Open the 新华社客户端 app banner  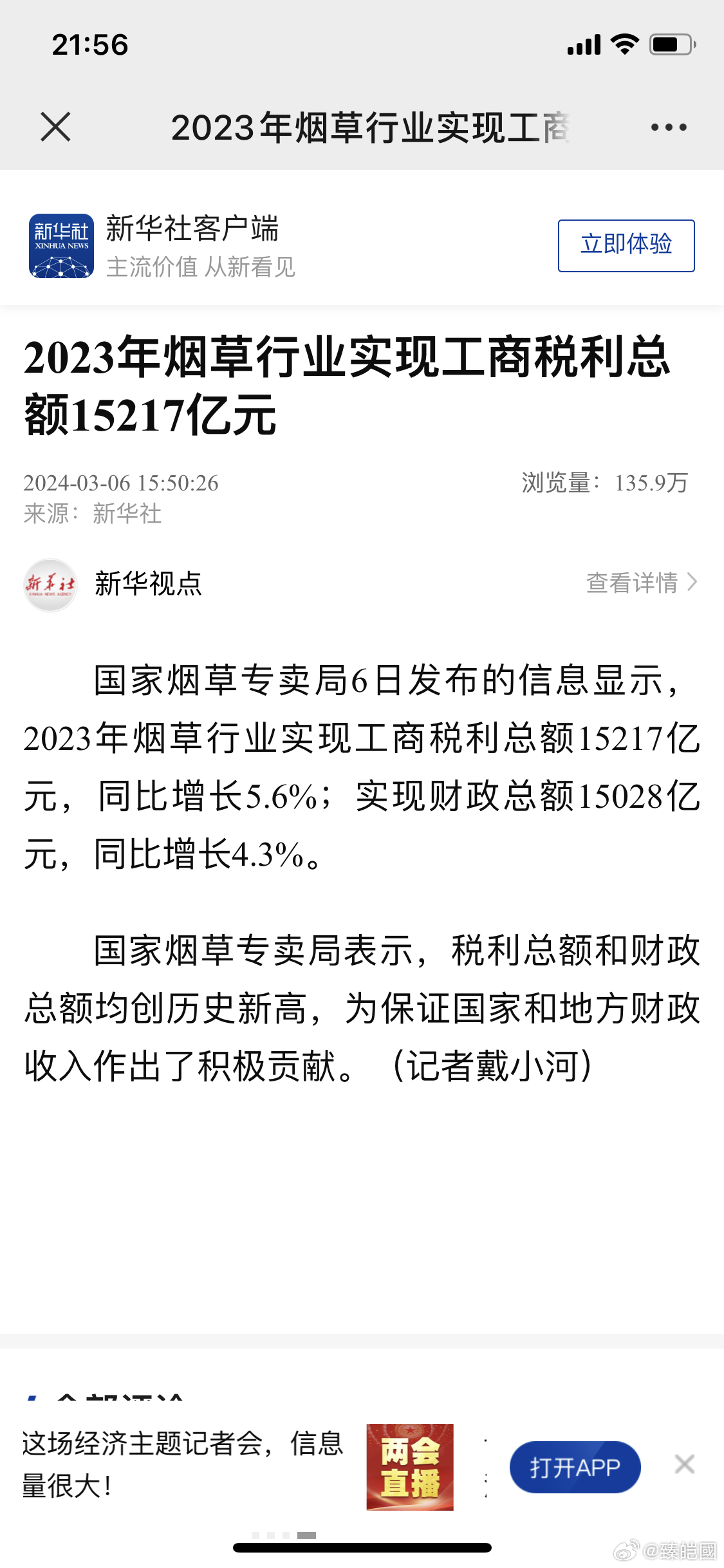(x=362, y=245)
